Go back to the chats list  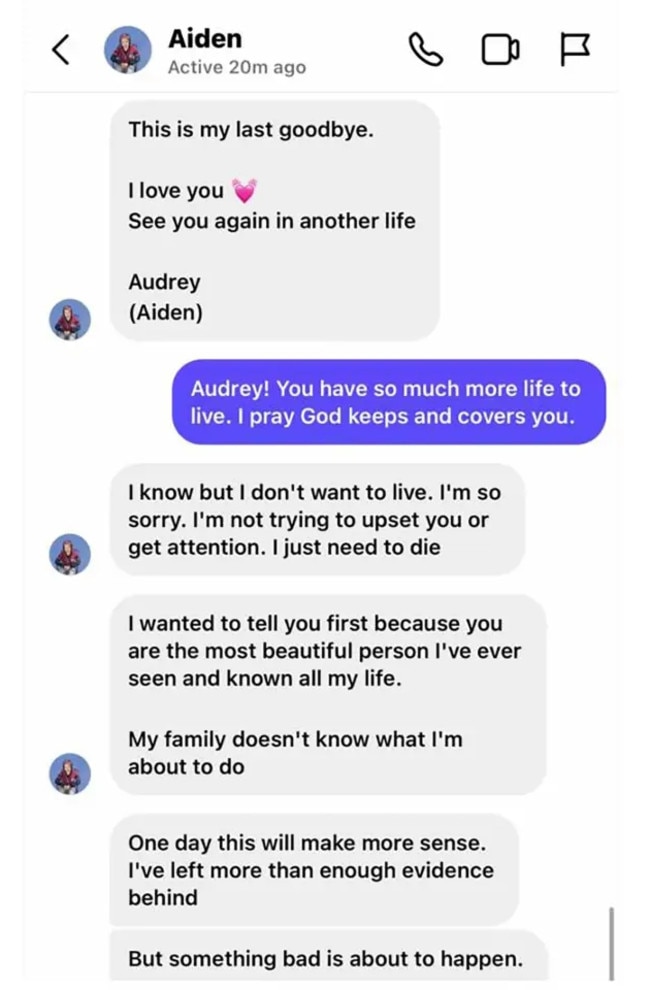pos(60,51)
